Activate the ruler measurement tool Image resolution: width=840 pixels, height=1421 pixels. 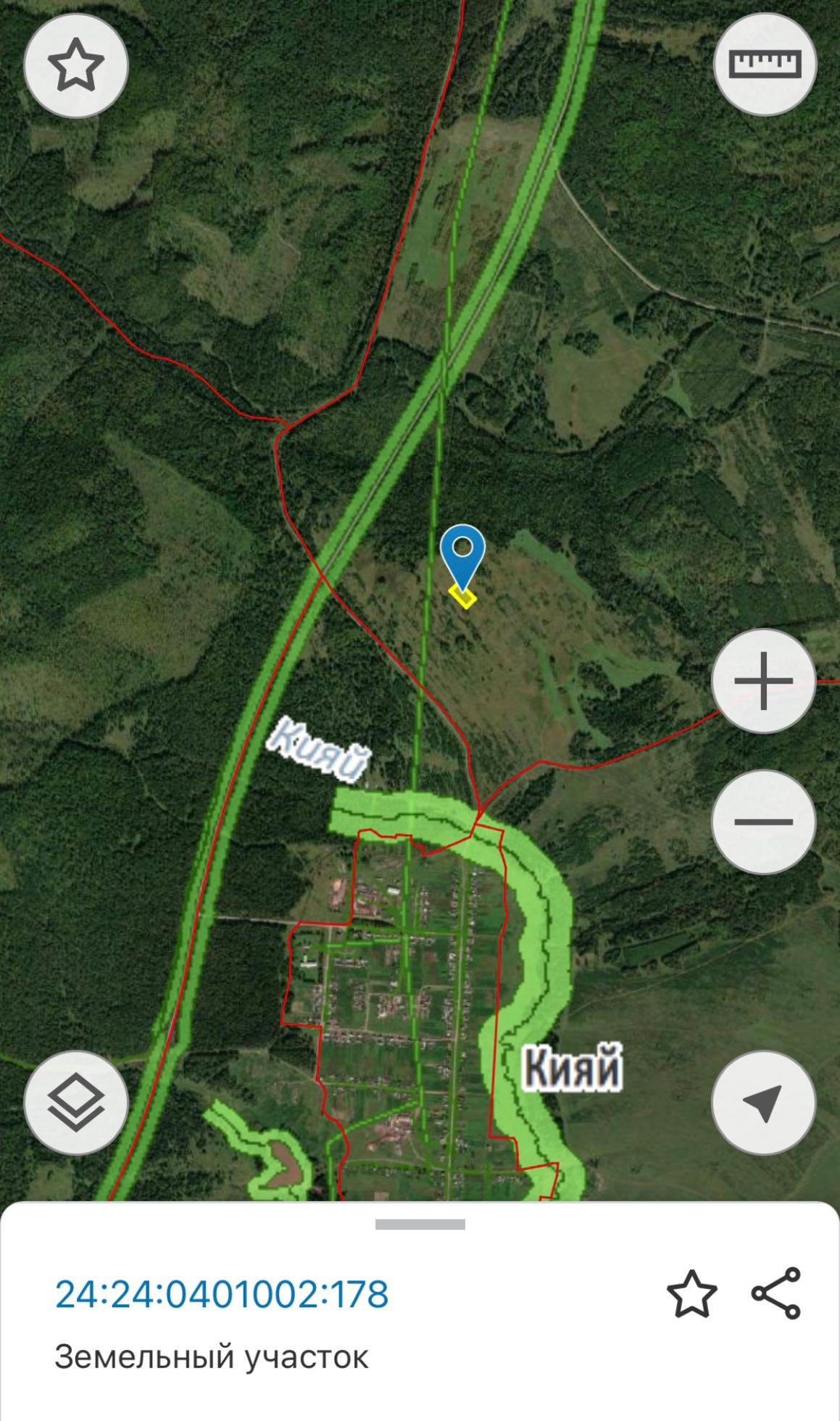[x=765, y=64]
